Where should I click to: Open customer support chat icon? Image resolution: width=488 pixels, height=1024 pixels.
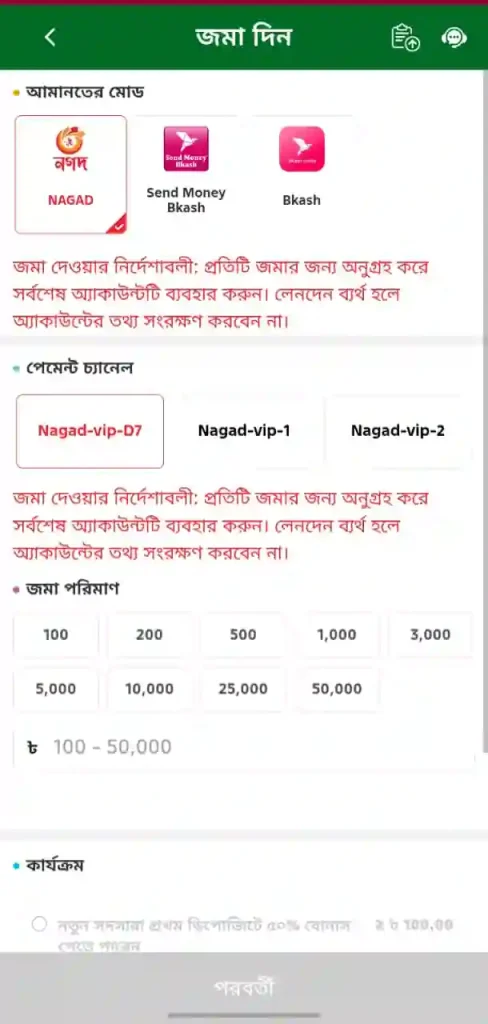coord(453,38)
